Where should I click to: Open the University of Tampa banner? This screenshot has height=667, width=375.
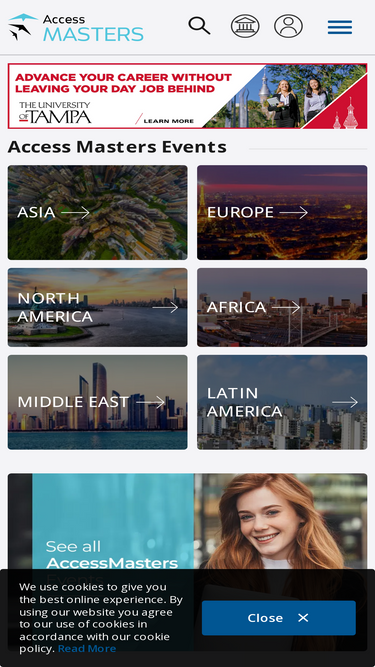tap(188, 96)
